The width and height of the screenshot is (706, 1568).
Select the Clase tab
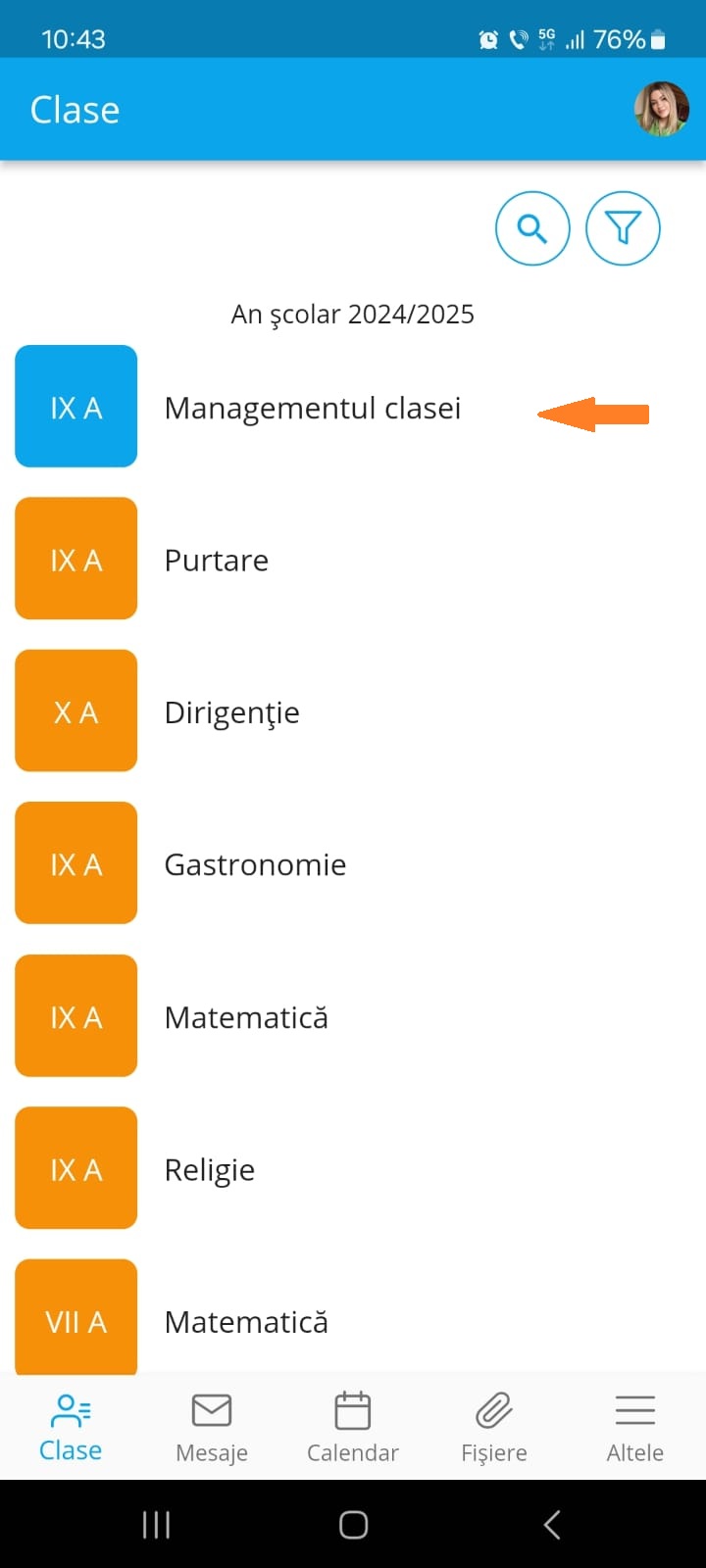71,1428
